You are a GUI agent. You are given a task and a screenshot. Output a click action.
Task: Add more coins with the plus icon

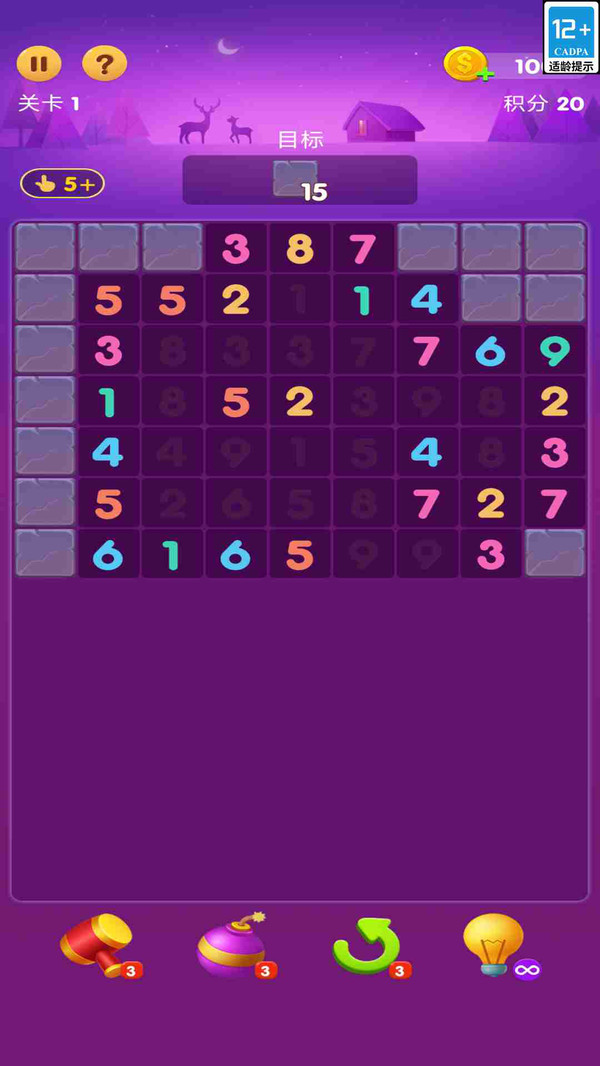(x=484, y=74)
